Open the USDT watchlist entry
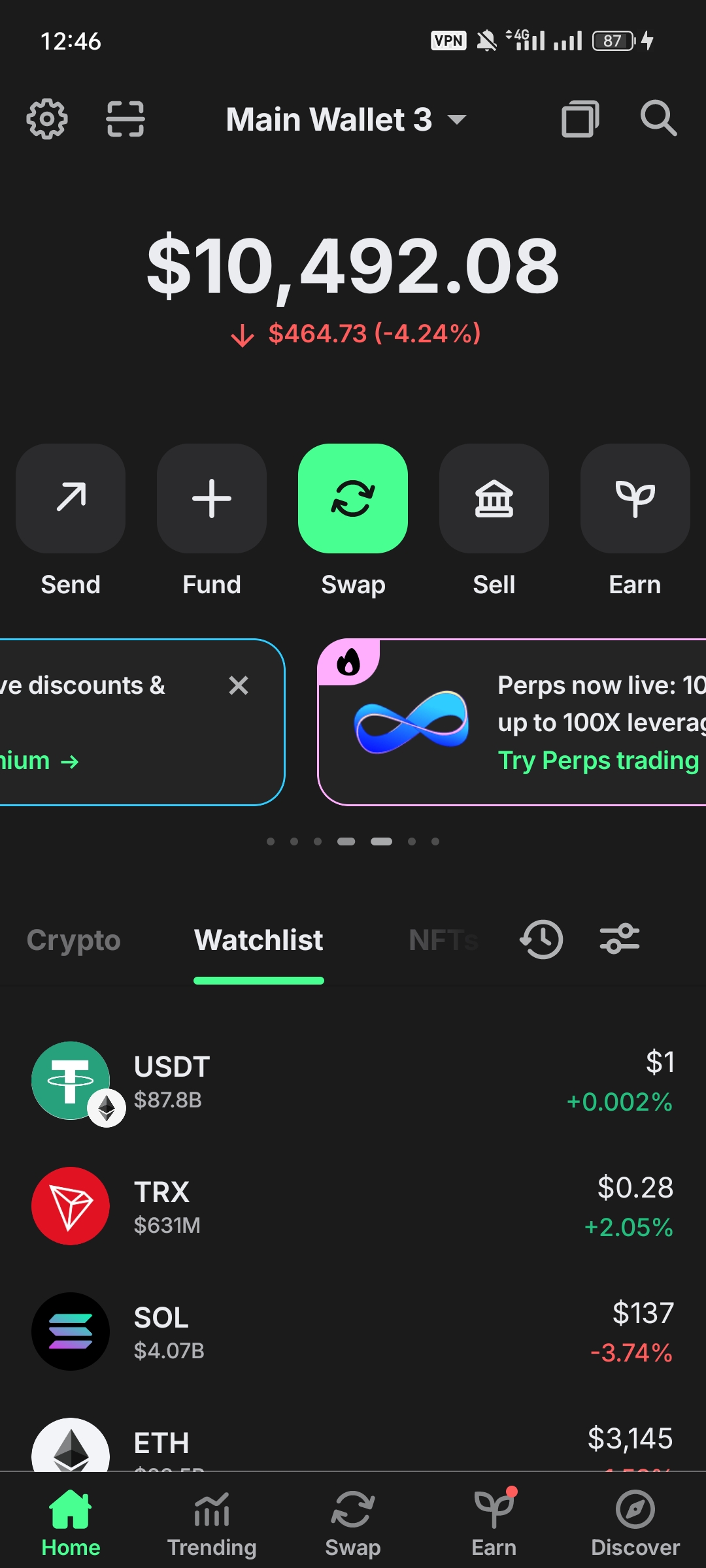 pyautogui.click(x=353, y=1081)
